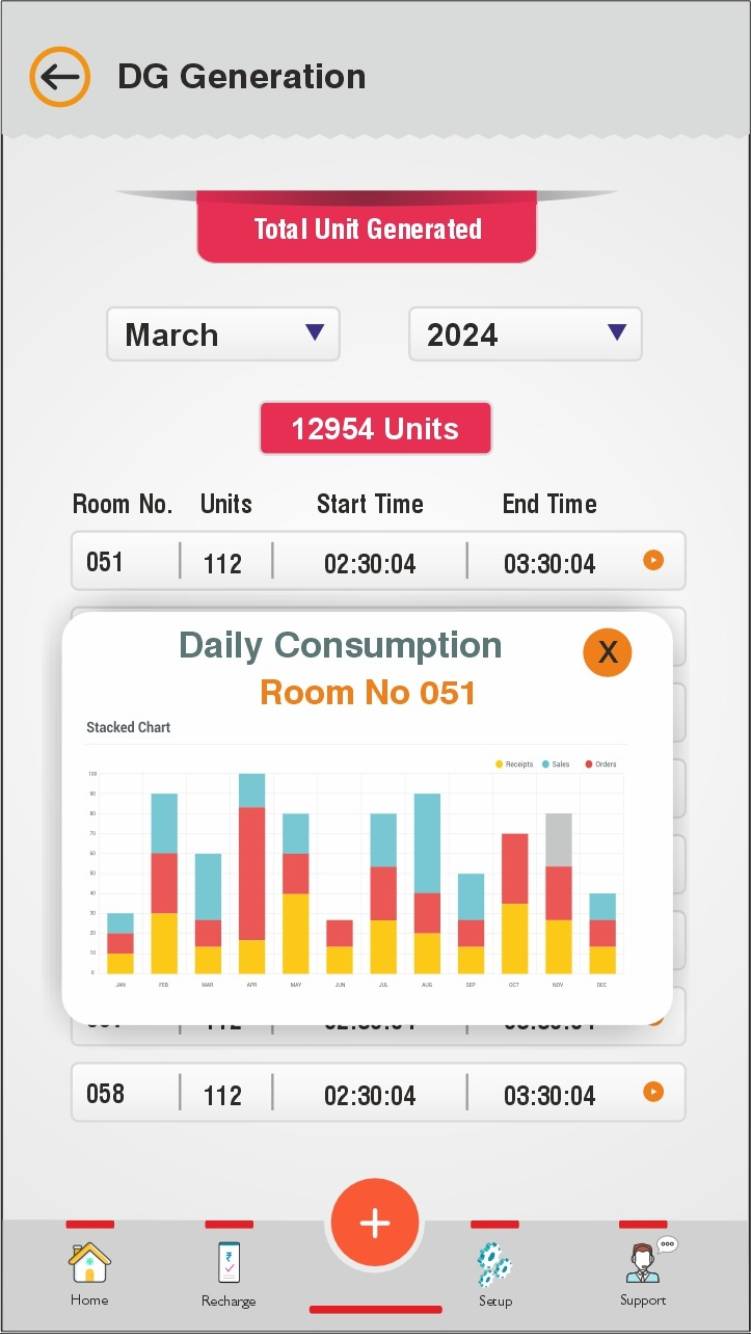Go back using the arrow icon

click(59, 77)
